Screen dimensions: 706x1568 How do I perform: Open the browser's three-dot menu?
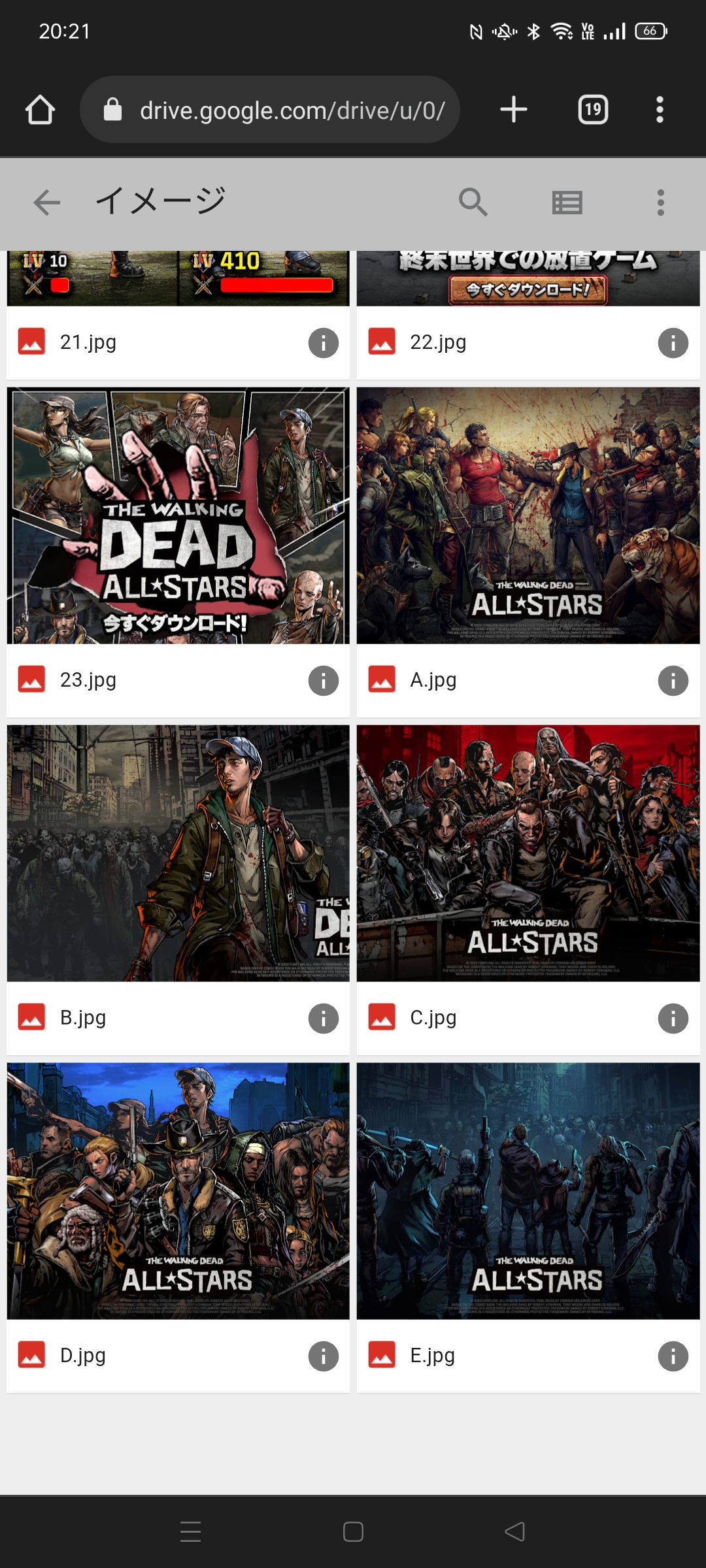click(660, 110)
